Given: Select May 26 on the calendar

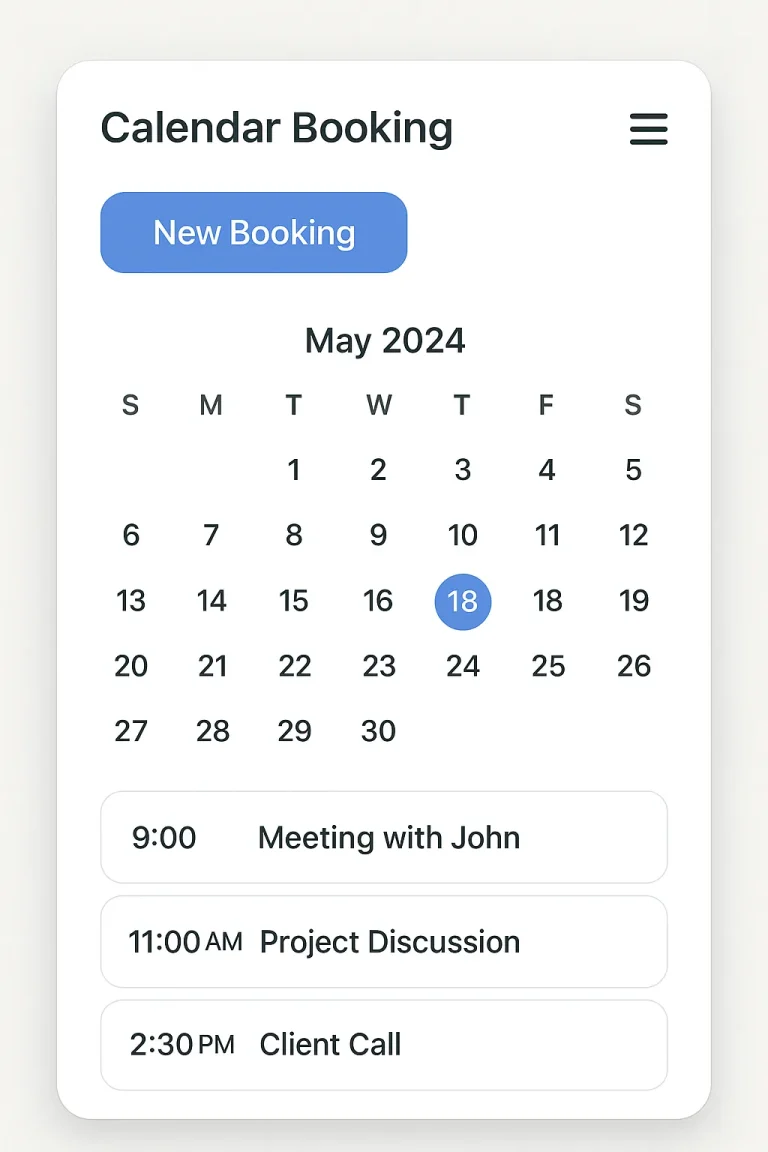Looking at the screenshot, I should pos(632,666).
